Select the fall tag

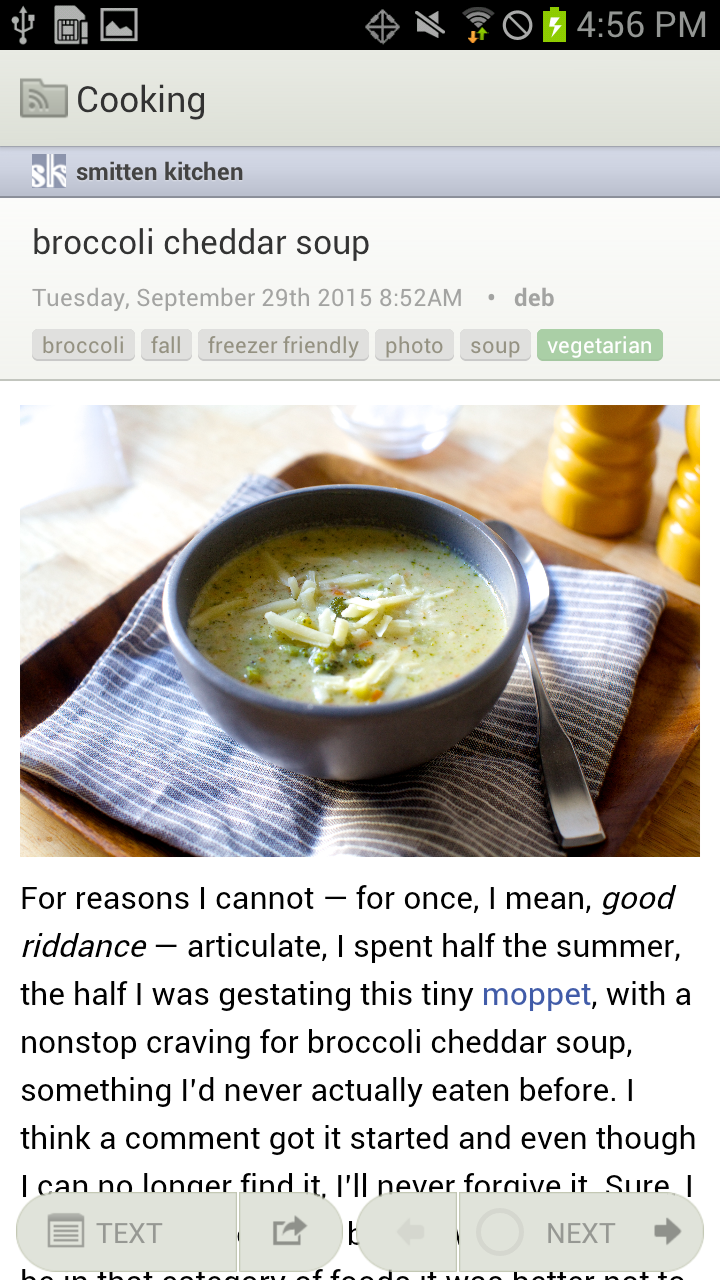coord(166,346)
